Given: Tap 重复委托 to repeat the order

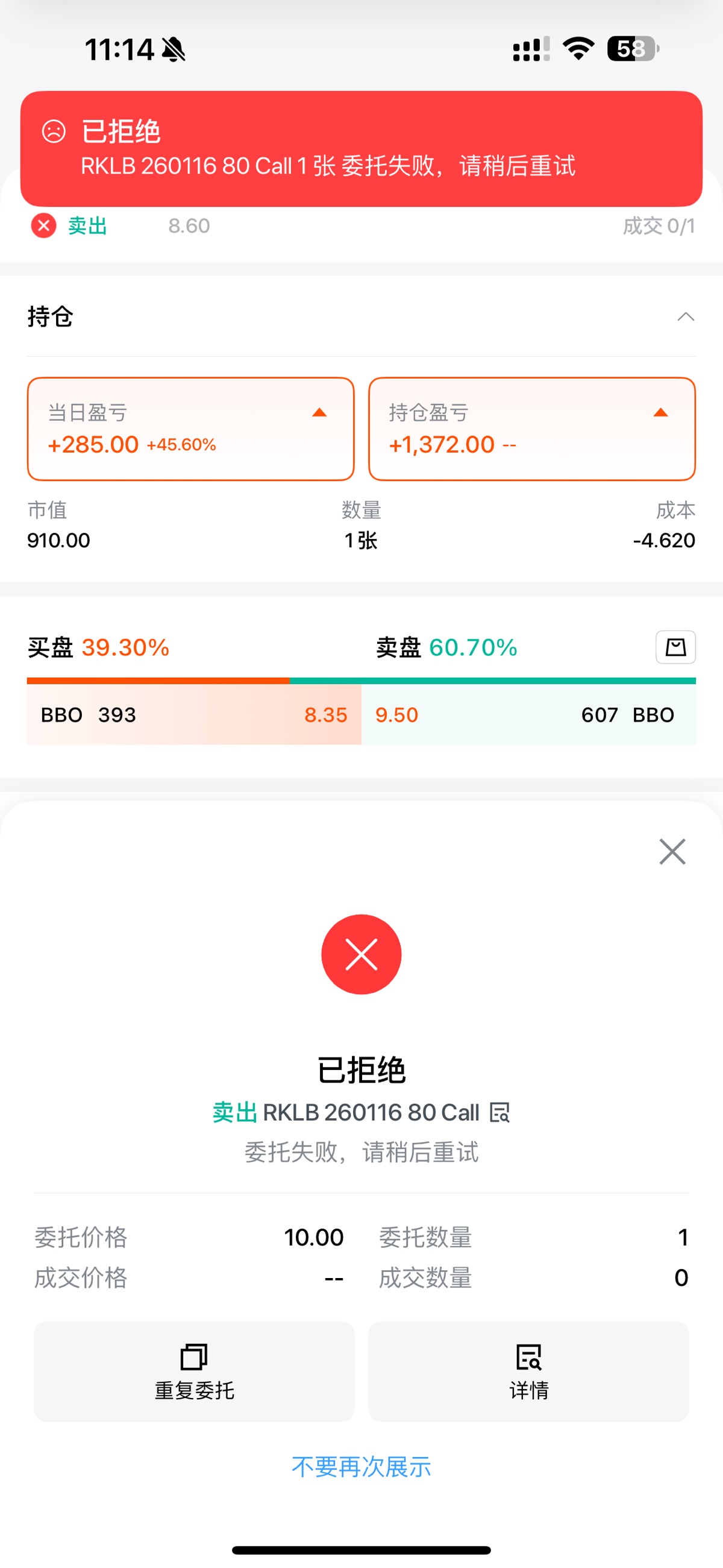Looking at the screenshot, I should [x=193, y=1371].
